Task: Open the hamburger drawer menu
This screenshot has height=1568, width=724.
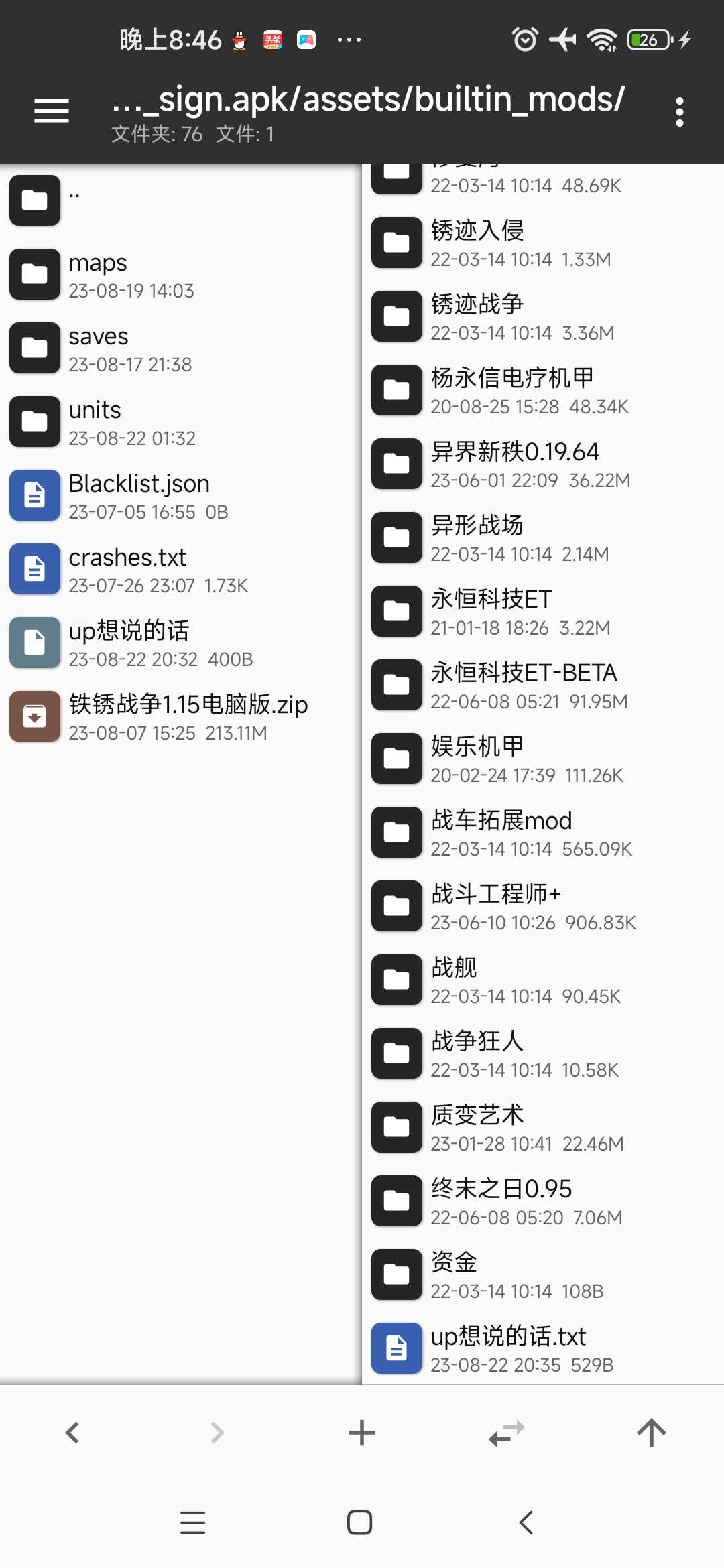Action: click(52, 111)
